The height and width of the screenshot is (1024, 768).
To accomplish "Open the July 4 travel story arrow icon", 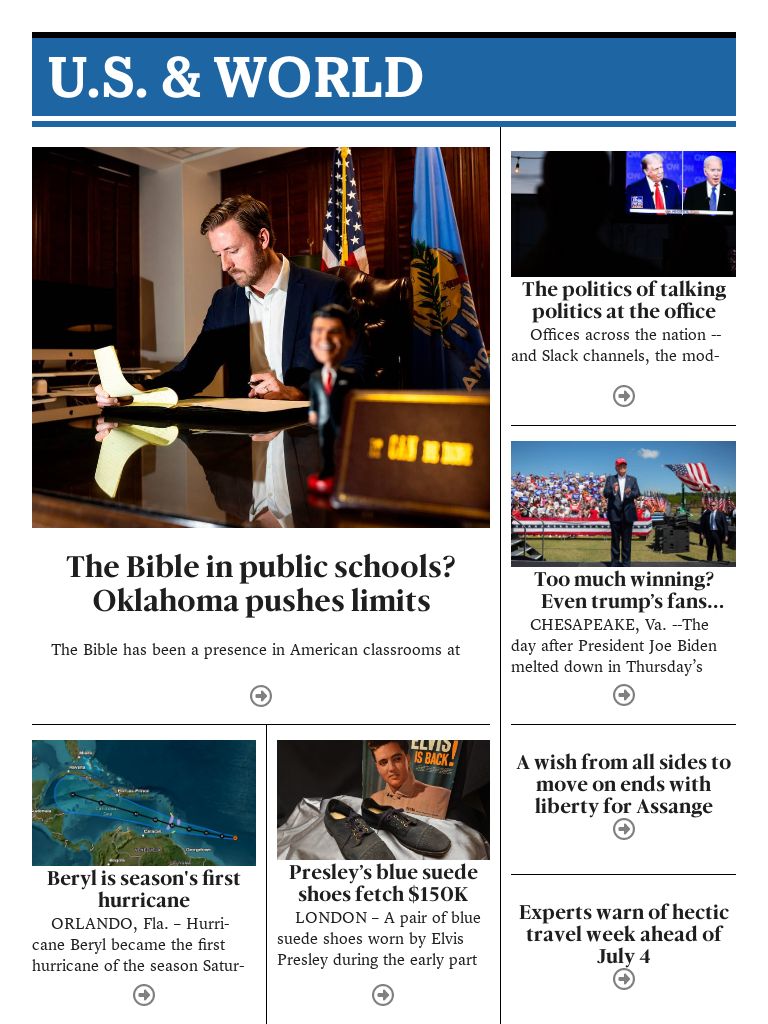I will coord(623,979).
